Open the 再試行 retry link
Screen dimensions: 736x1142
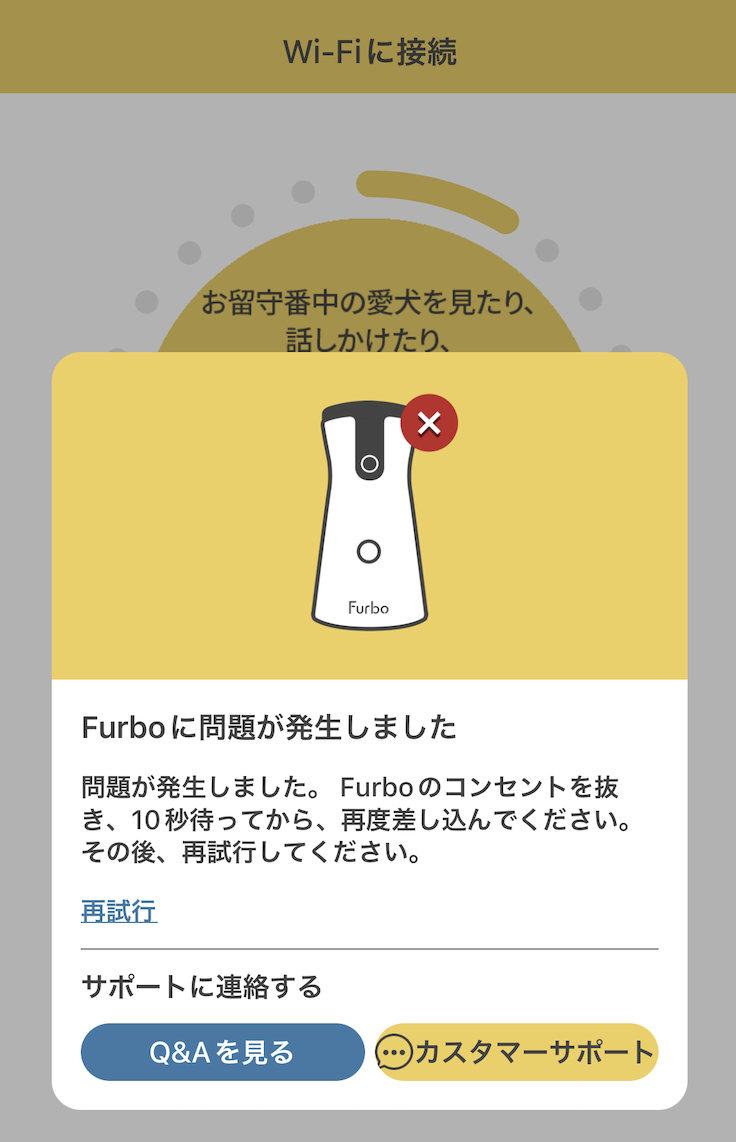118,911
